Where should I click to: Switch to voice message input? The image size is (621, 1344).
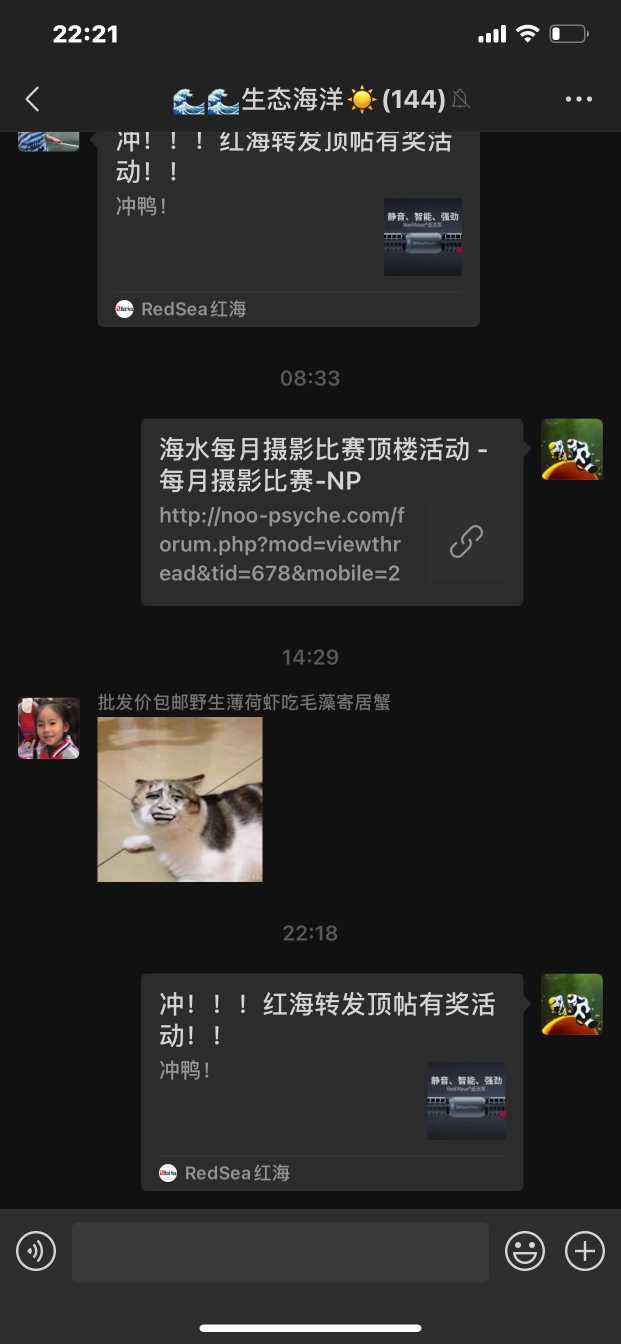click(x=36, y=1251)
